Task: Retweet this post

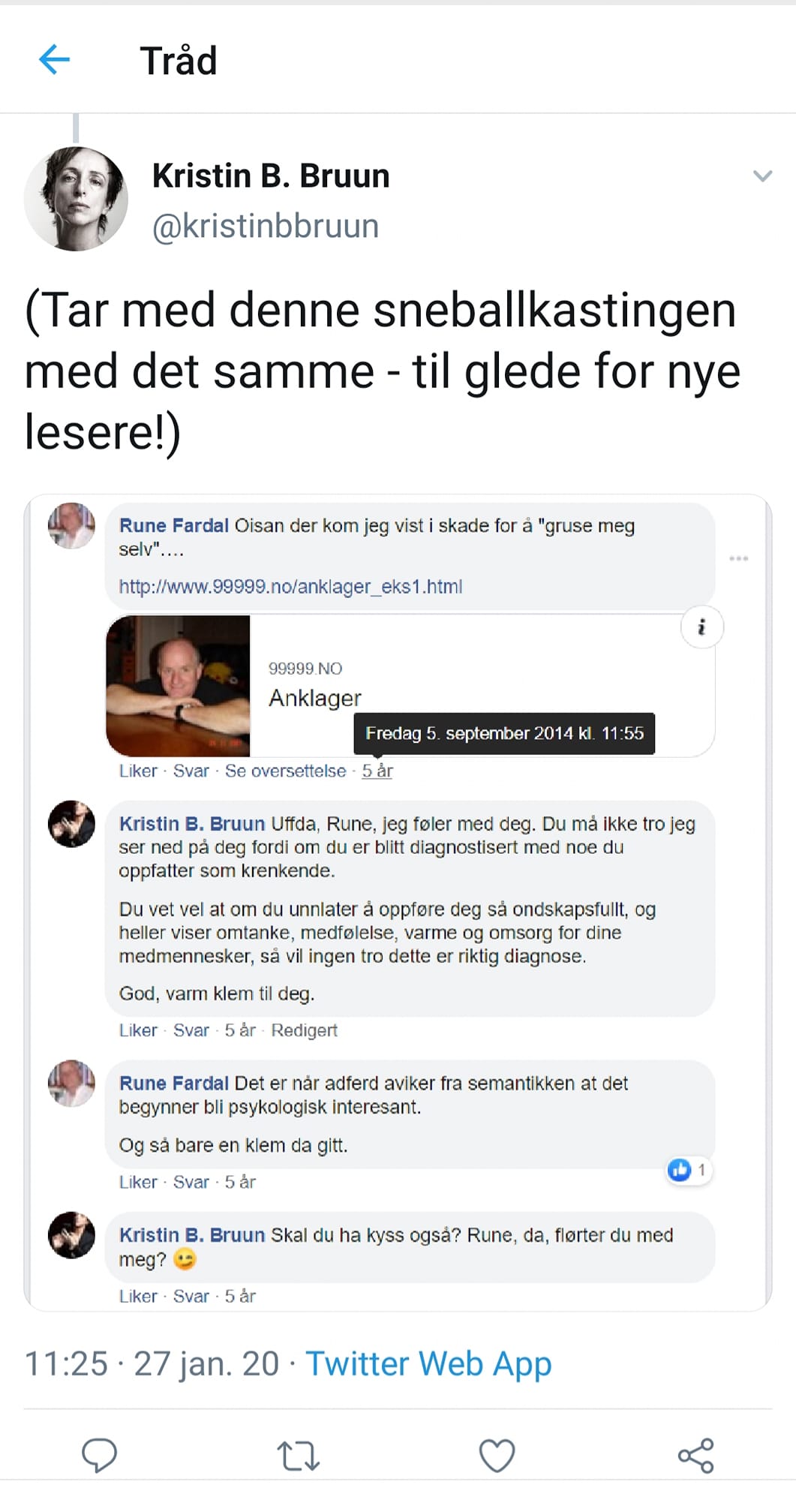Action: tap(299, 1456)
